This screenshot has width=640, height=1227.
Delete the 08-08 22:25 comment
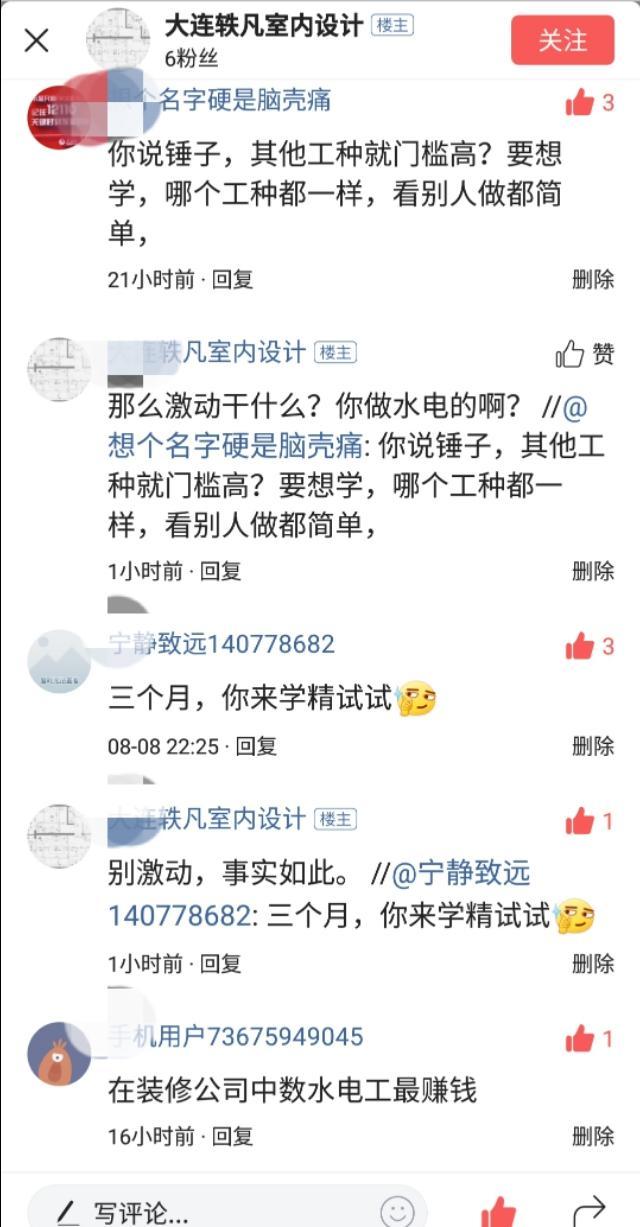point(593,746)
